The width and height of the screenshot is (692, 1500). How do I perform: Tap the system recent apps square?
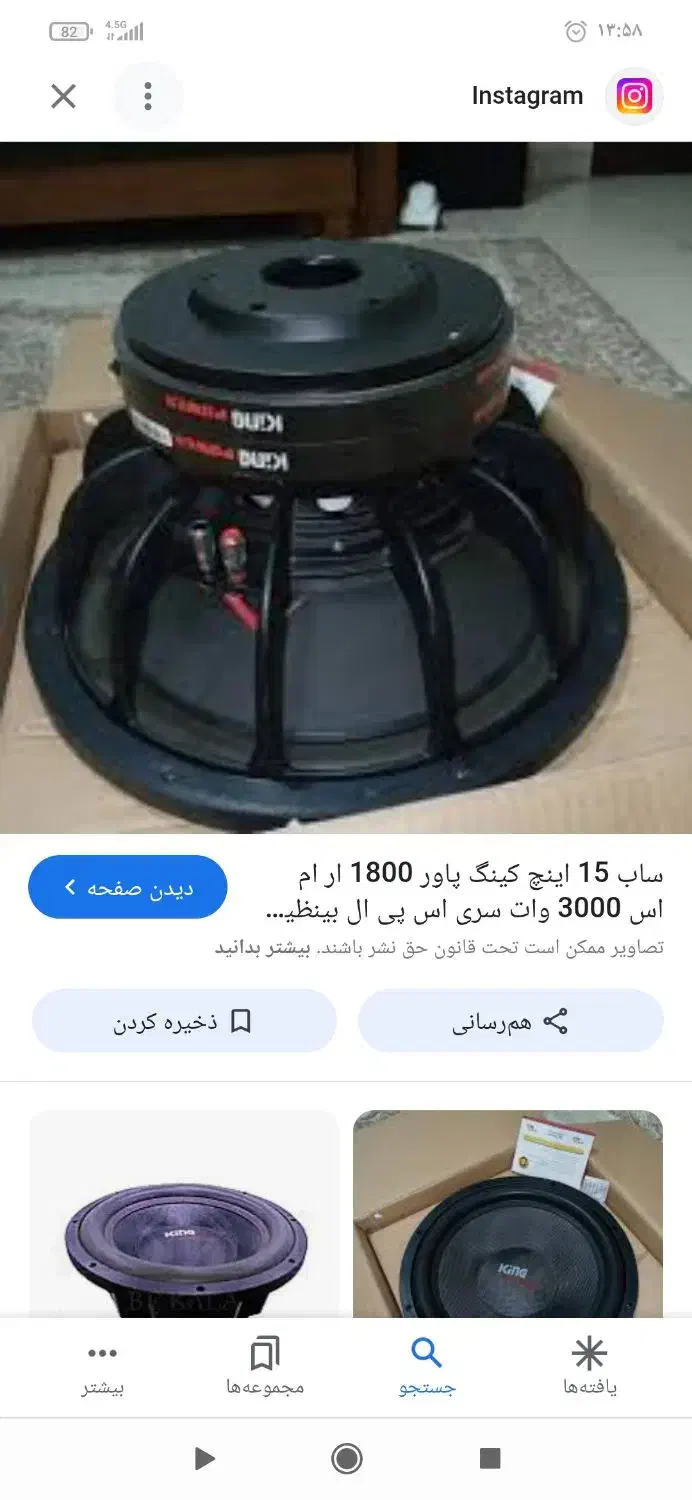tap(490, 1459)
